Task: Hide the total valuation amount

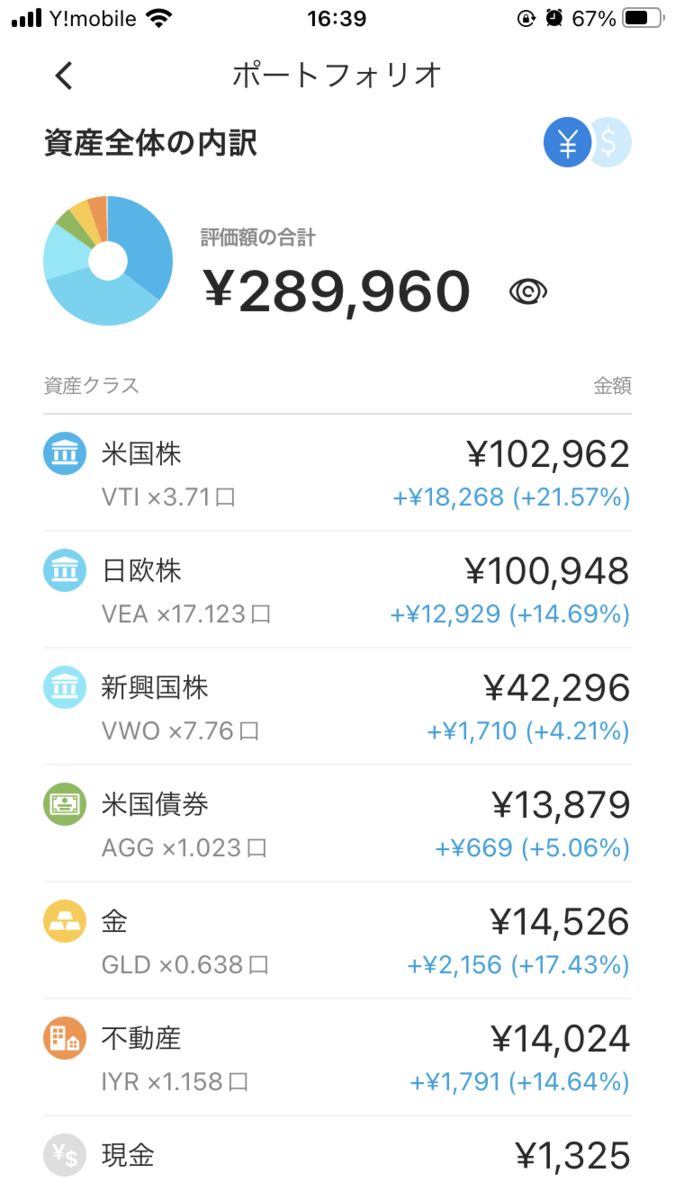Action: [x=528, y=291]
